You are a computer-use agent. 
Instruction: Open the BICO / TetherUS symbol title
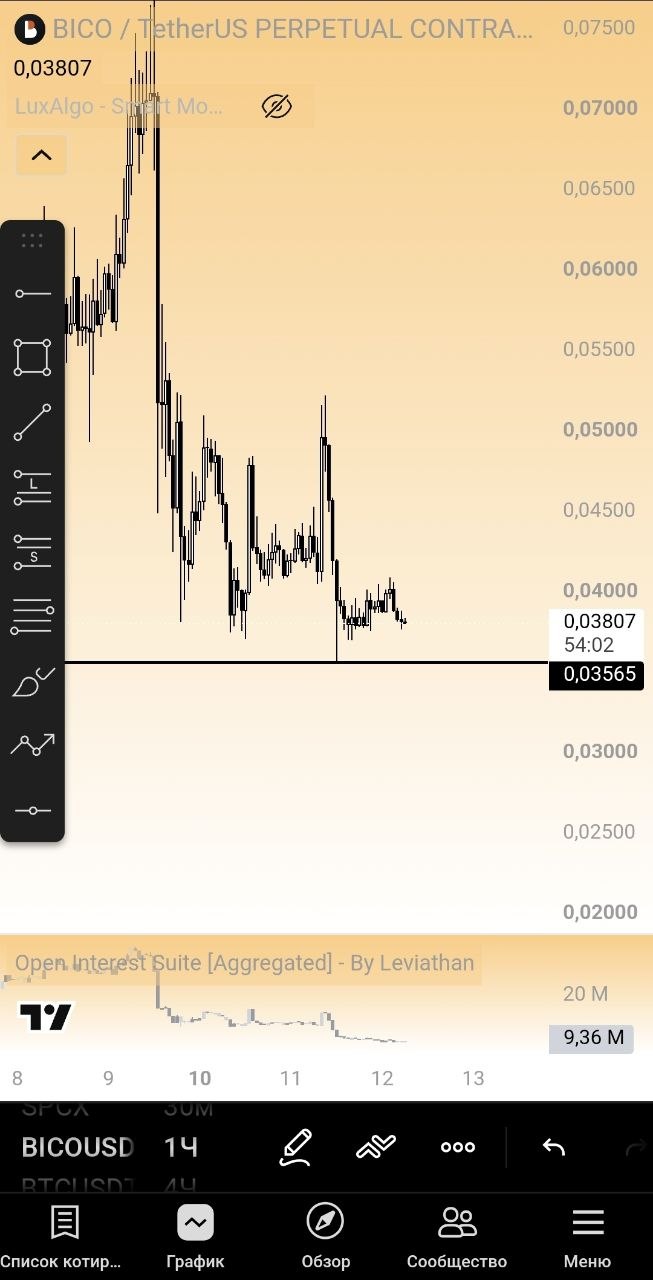coord(292,29)
